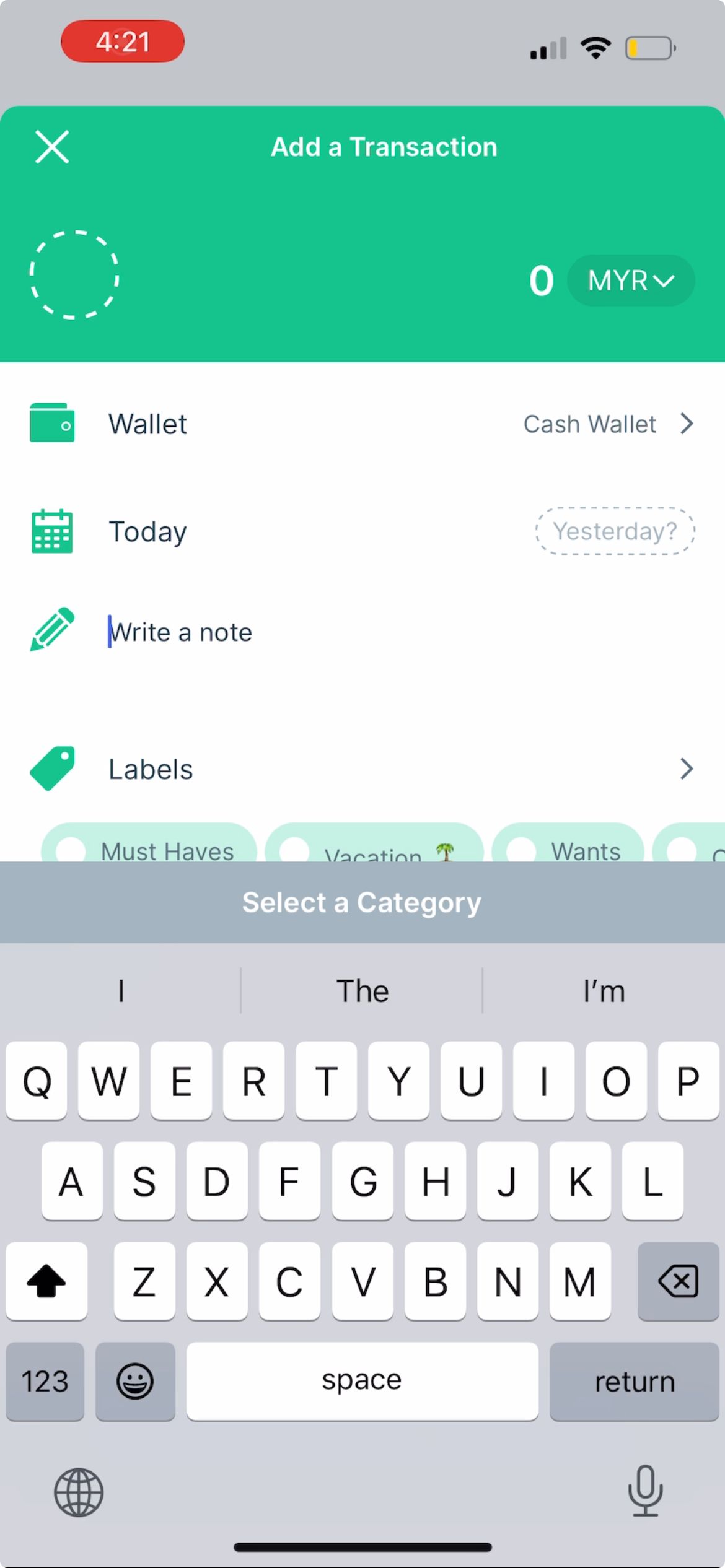Tap the amount field showing 0
This screenshot has width=725, height=1568.
[x=541, y=281]
